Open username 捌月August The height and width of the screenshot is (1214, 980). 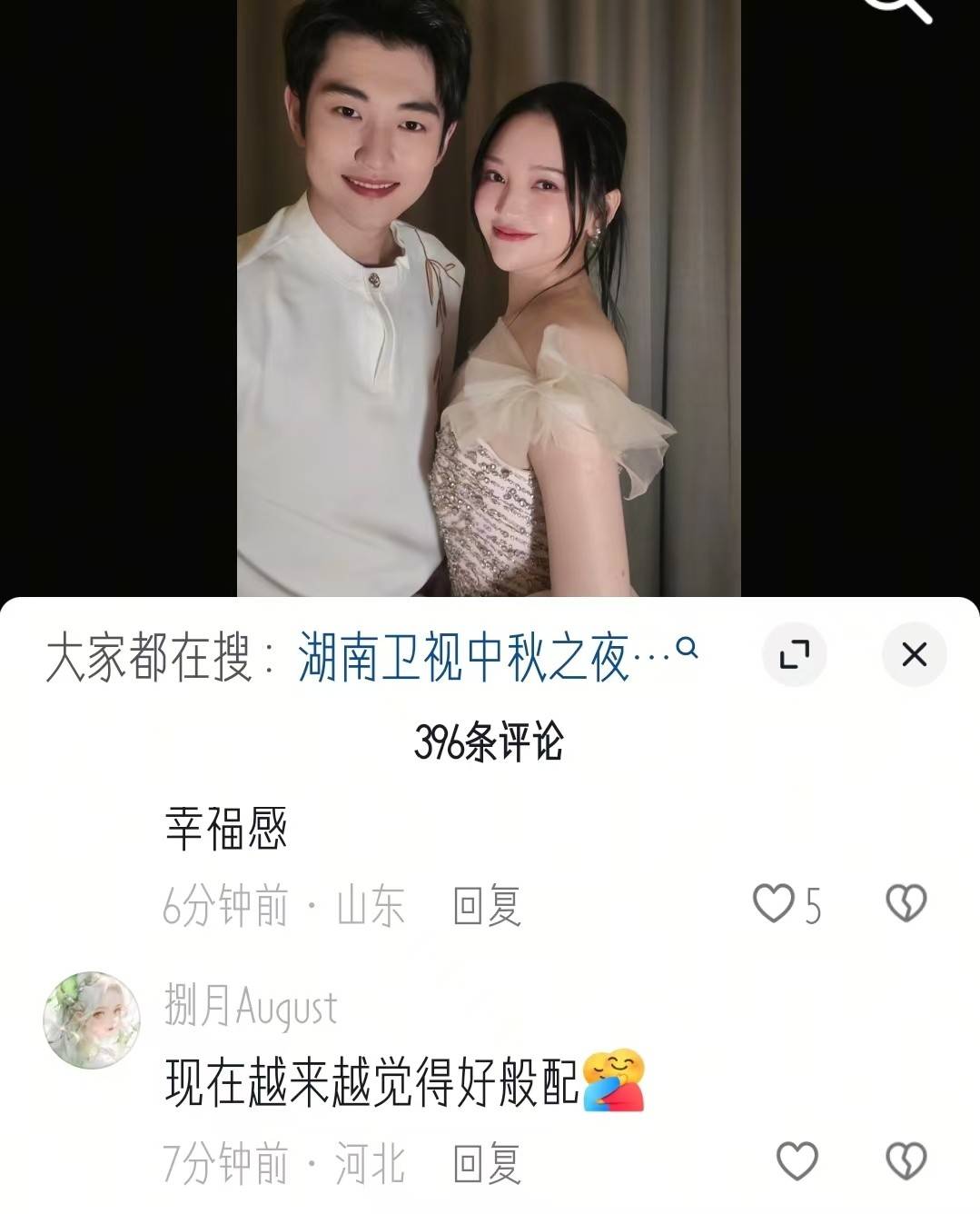click(251, 1008)
